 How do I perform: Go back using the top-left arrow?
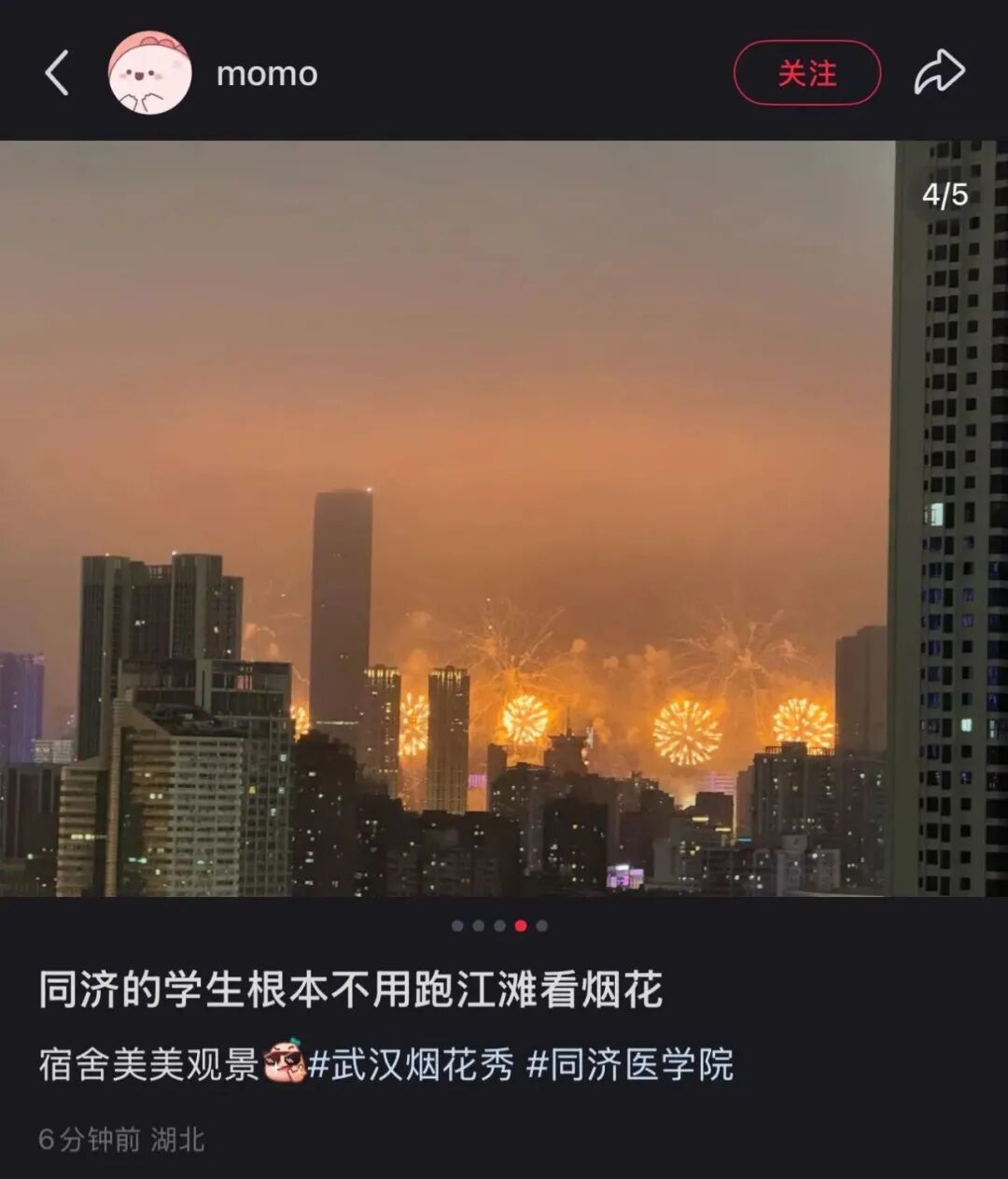click(57, 73)
